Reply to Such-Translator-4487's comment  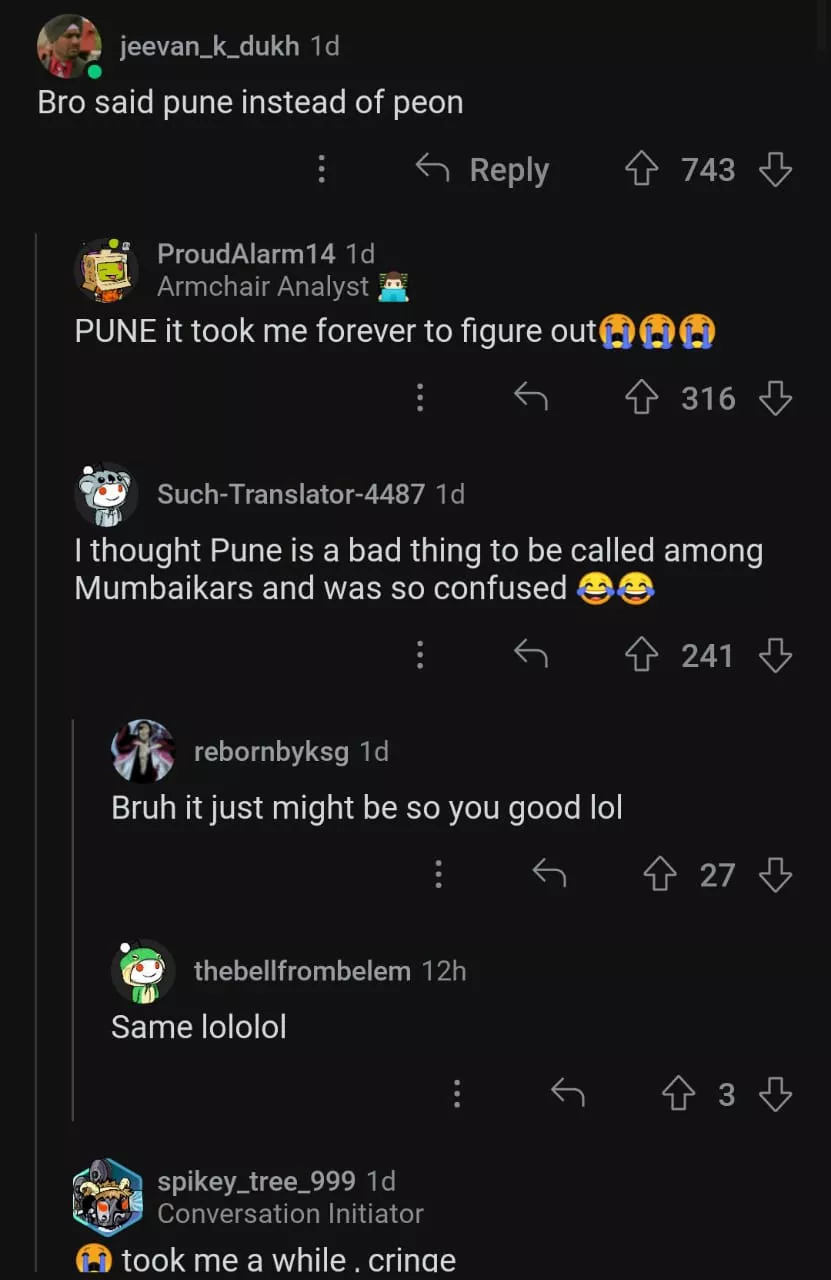531,656
